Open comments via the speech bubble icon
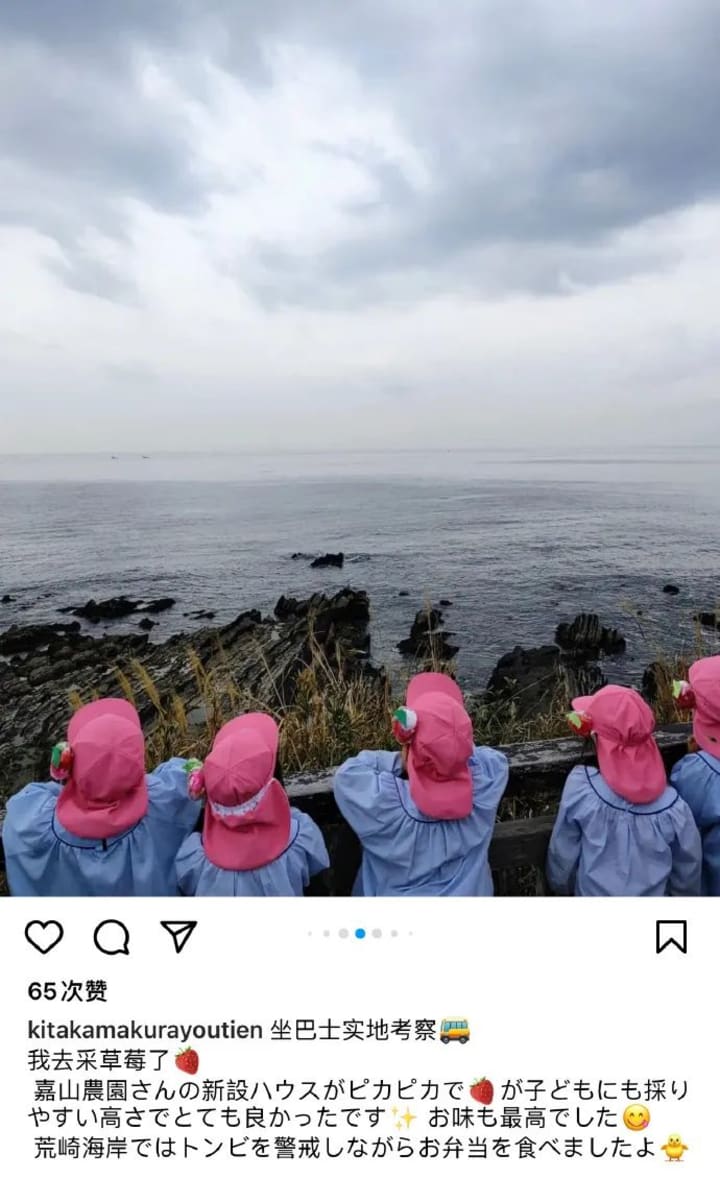Image resolution: width=720 pixels, height=1178 pixels. tap(111, 937)
